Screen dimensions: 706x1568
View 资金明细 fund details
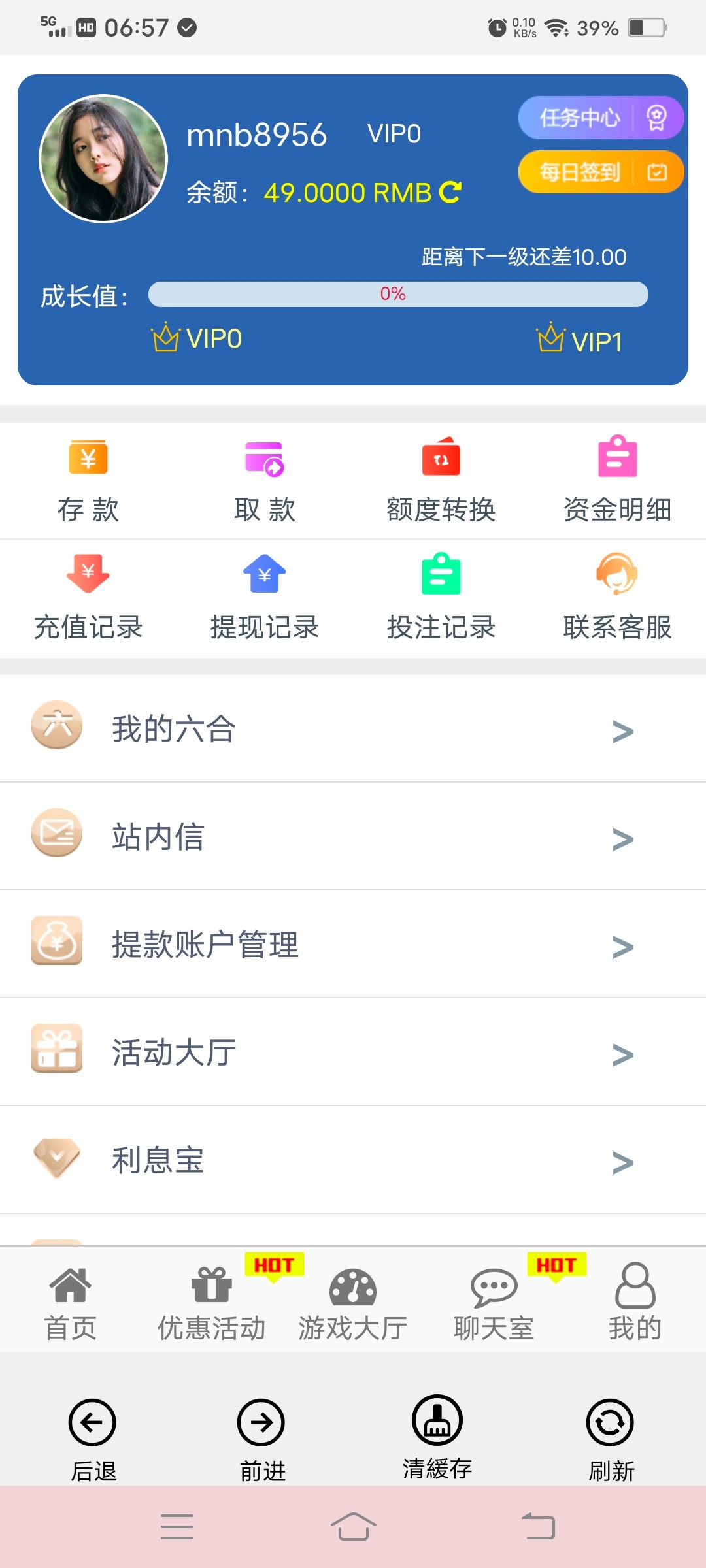point(618,482)
